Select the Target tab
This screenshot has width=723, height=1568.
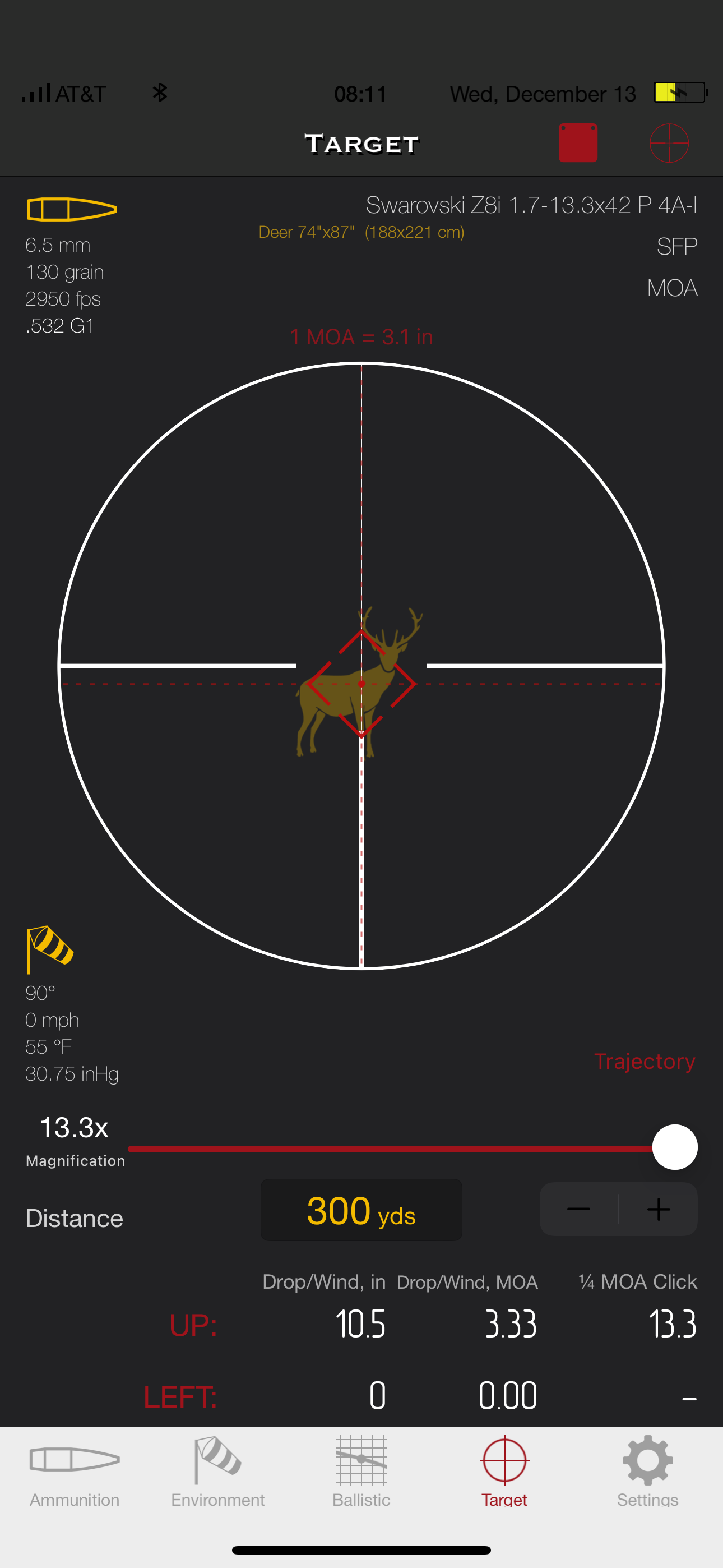point(504,1472)
